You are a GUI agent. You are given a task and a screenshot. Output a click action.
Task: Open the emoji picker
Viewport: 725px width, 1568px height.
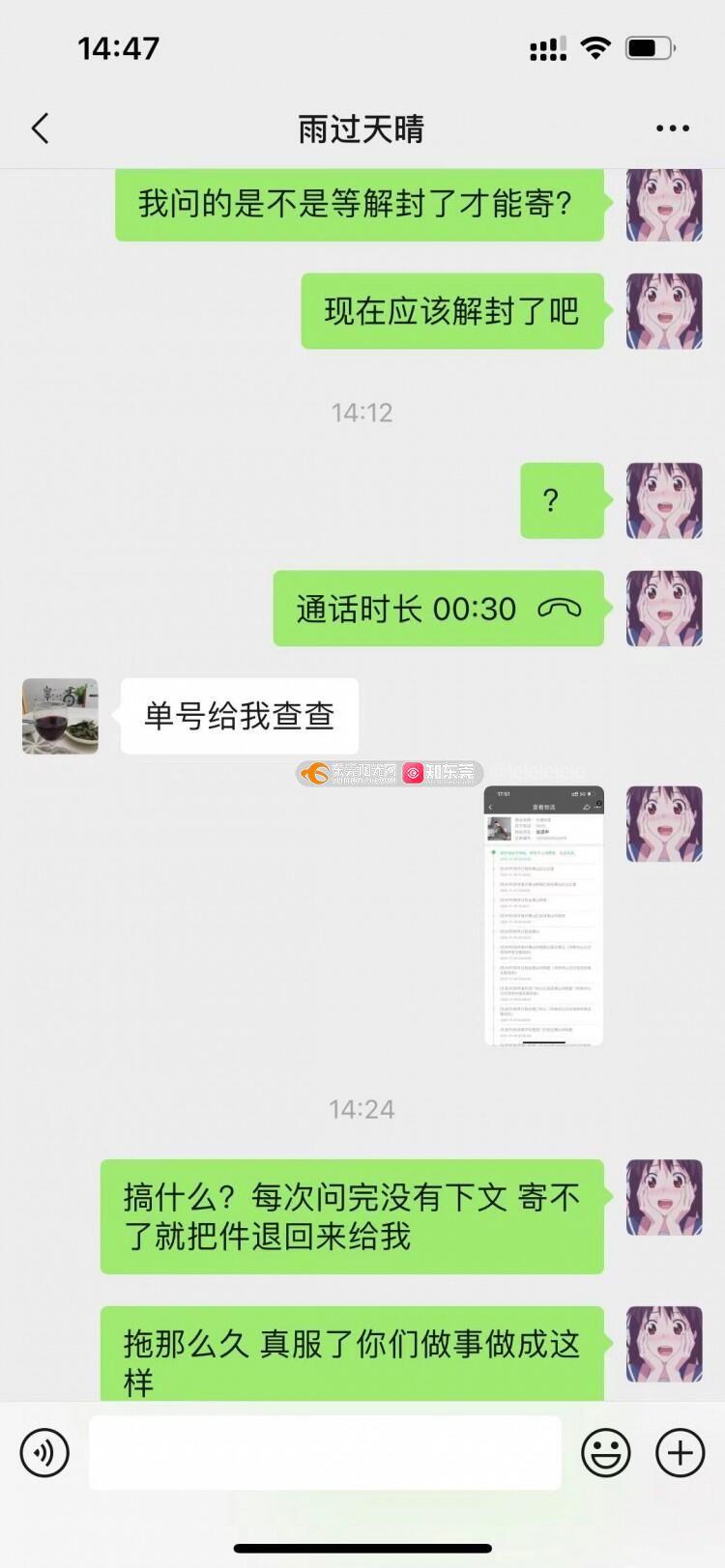click(x=606, y=1452)
